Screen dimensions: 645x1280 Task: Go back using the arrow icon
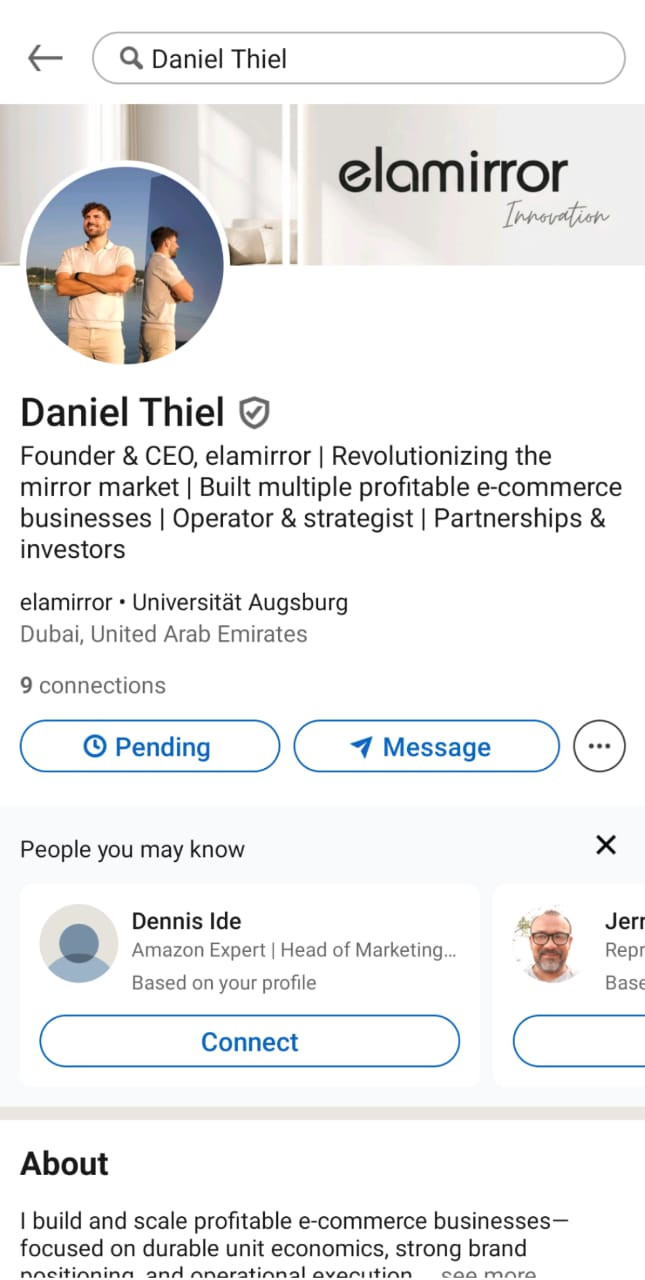(x=45, y=59)
